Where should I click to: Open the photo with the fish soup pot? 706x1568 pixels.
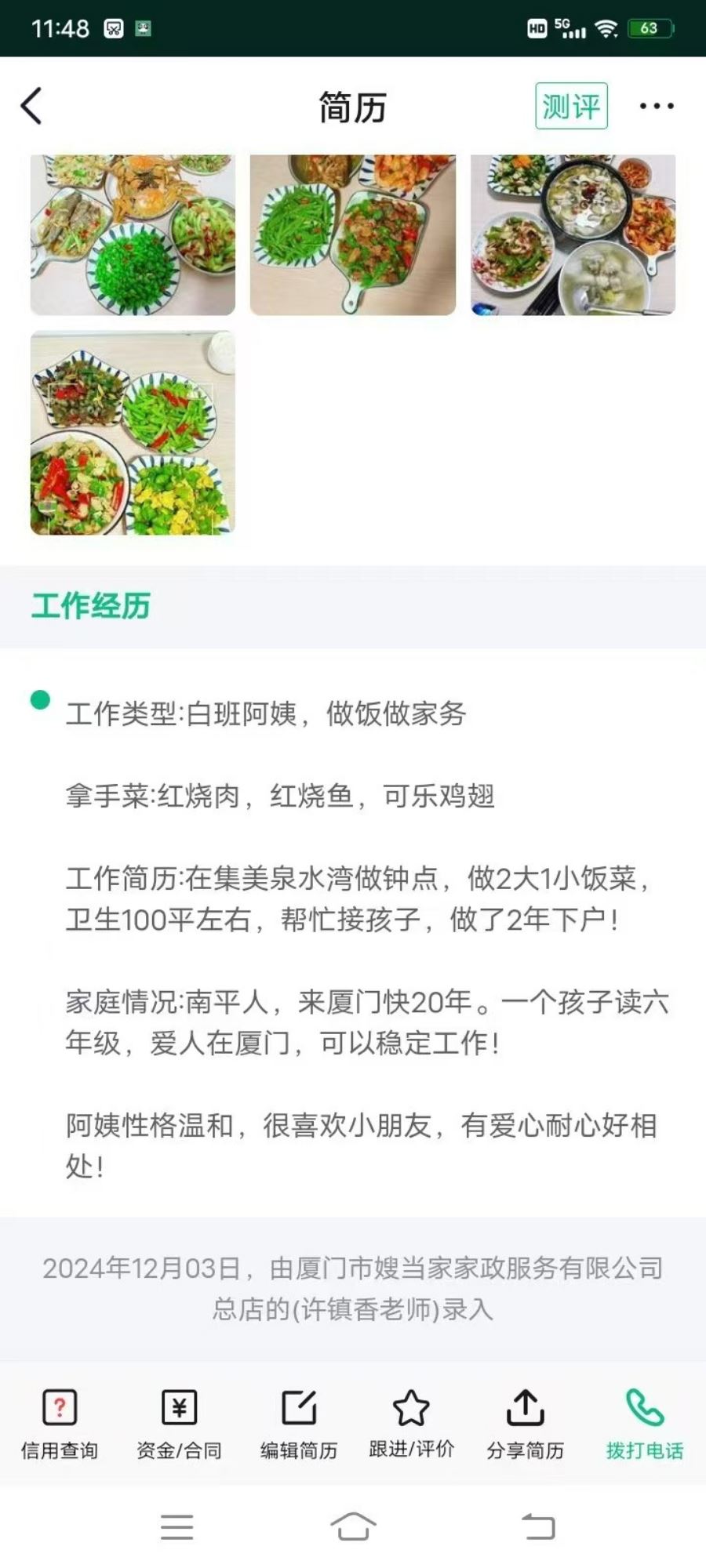573,234
